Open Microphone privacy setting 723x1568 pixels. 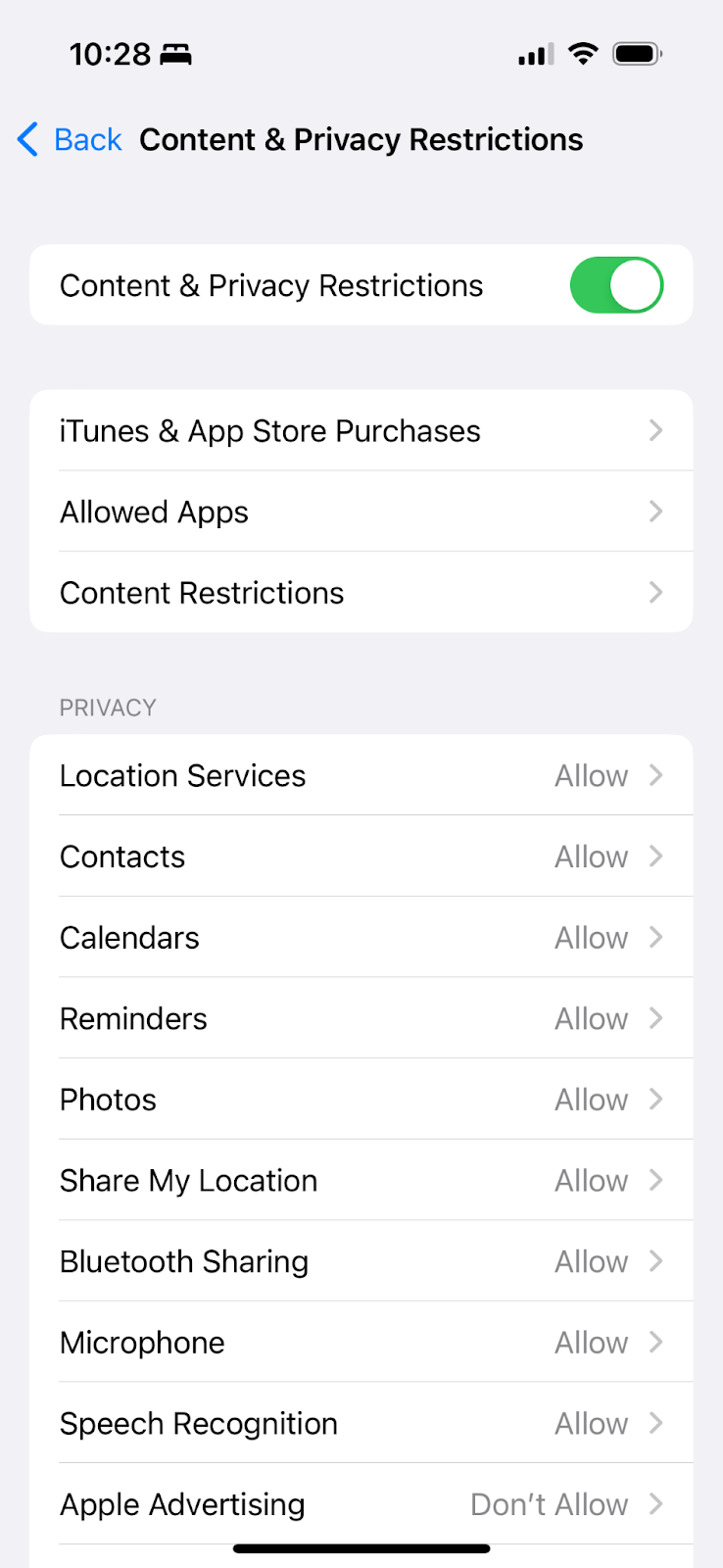point(361,1343)
